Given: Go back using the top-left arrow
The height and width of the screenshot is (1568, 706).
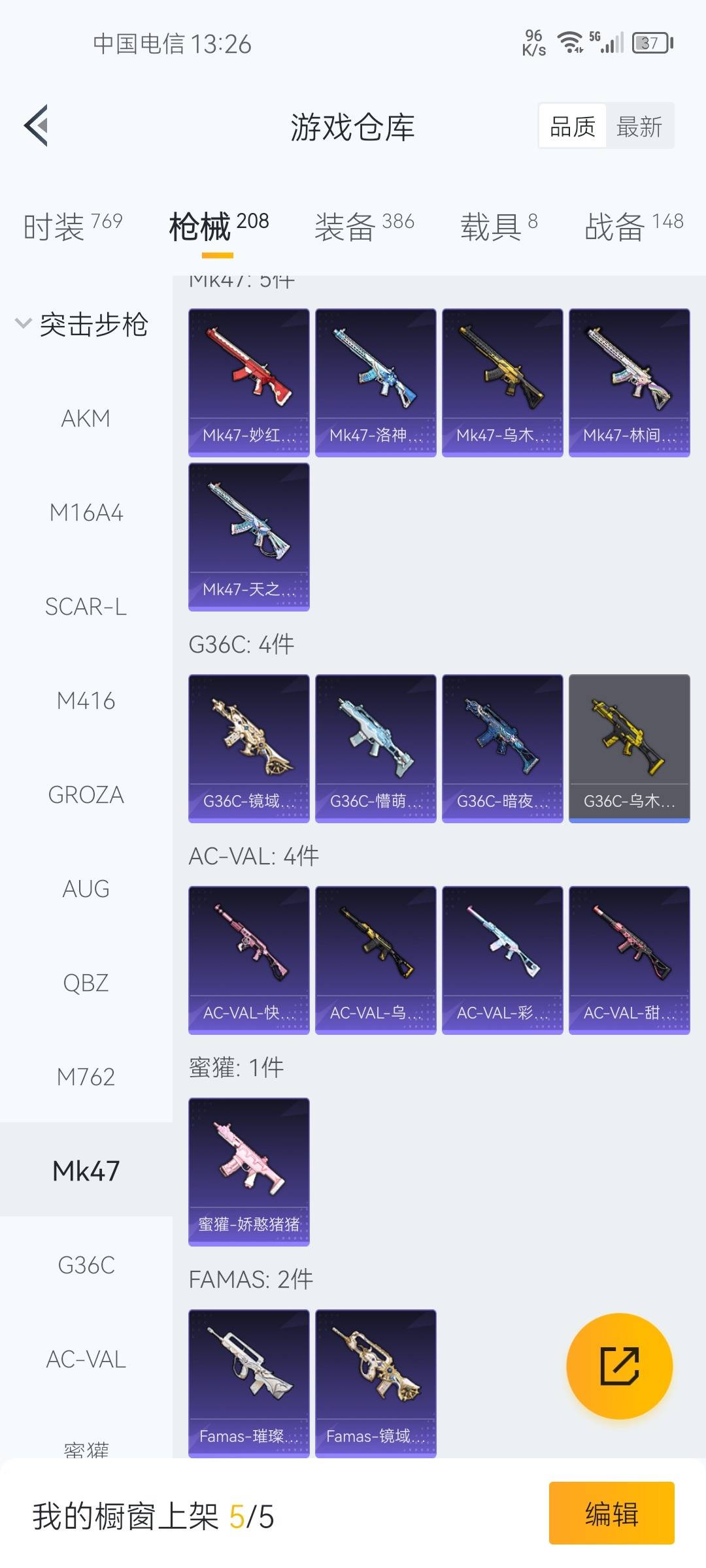Looking at the screenshot, I should [x=37, y=125].
